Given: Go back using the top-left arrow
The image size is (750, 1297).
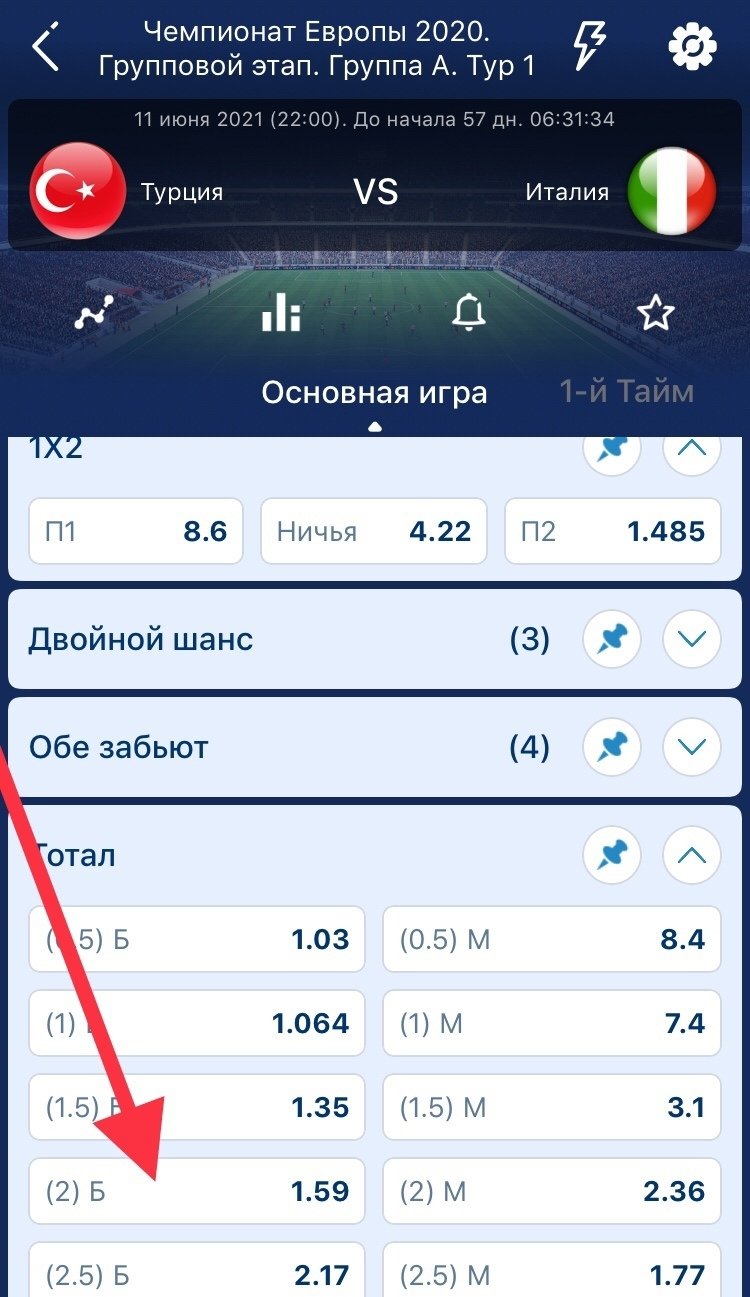Looking at the screenshot, I should 46,48.
